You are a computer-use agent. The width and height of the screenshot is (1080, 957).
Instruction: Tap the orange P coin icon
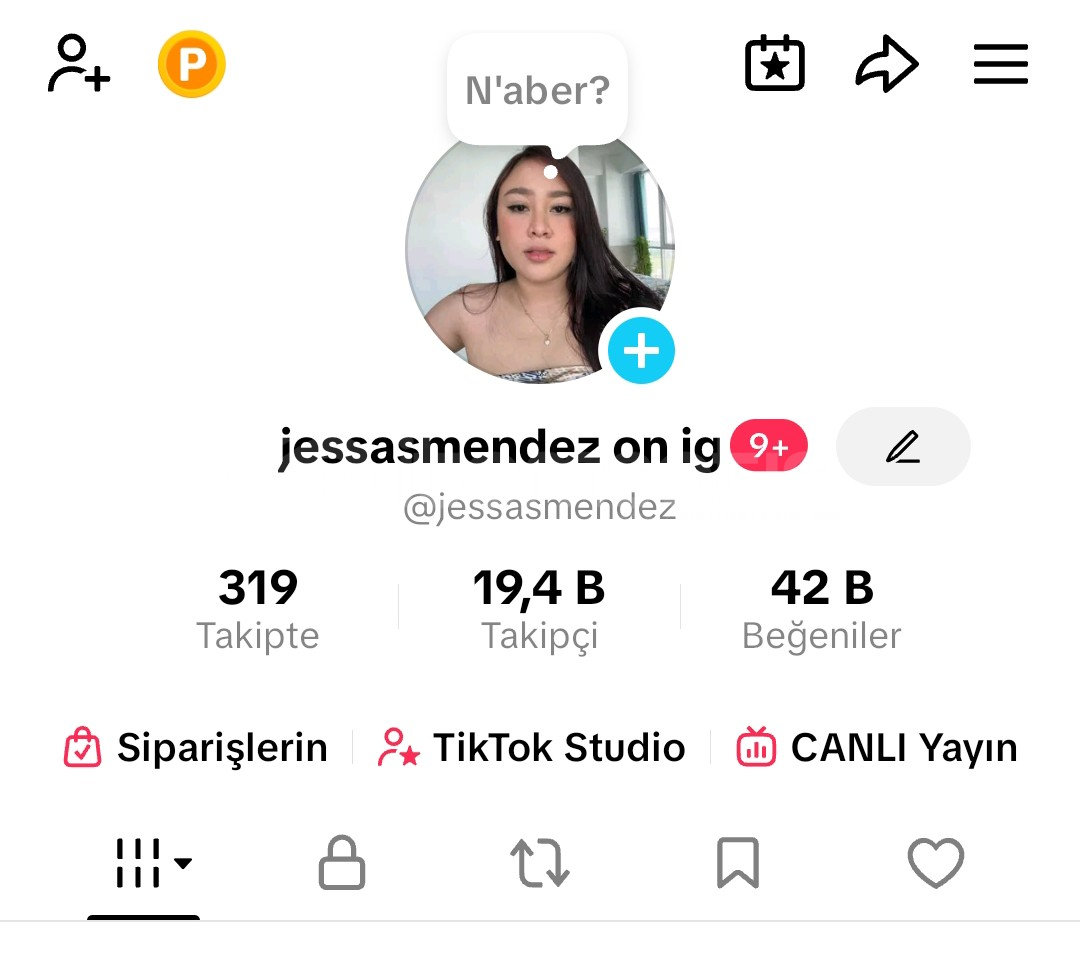pos(191,65)
